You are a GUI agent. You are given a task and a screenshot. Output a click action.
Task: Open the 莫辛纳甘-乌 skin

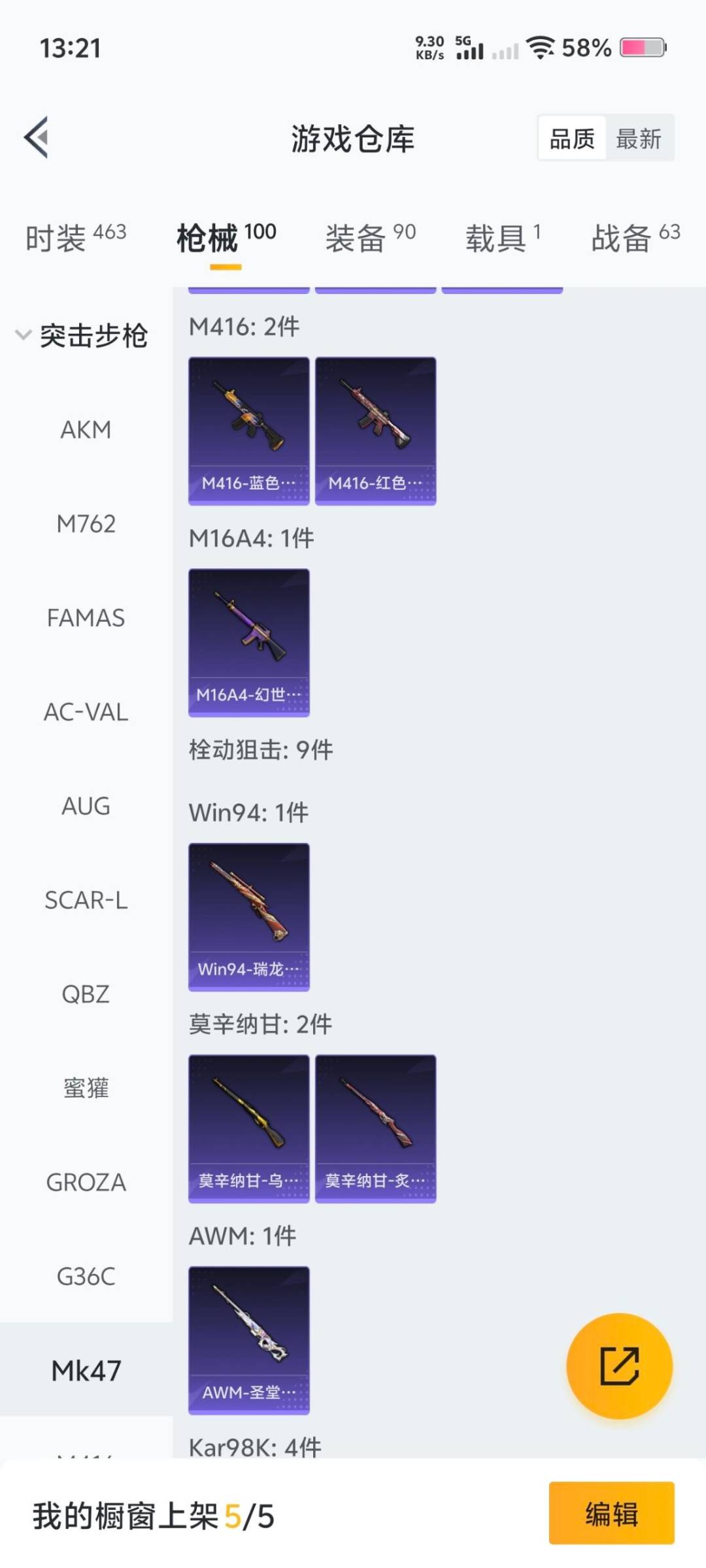tap(248, 1130)
